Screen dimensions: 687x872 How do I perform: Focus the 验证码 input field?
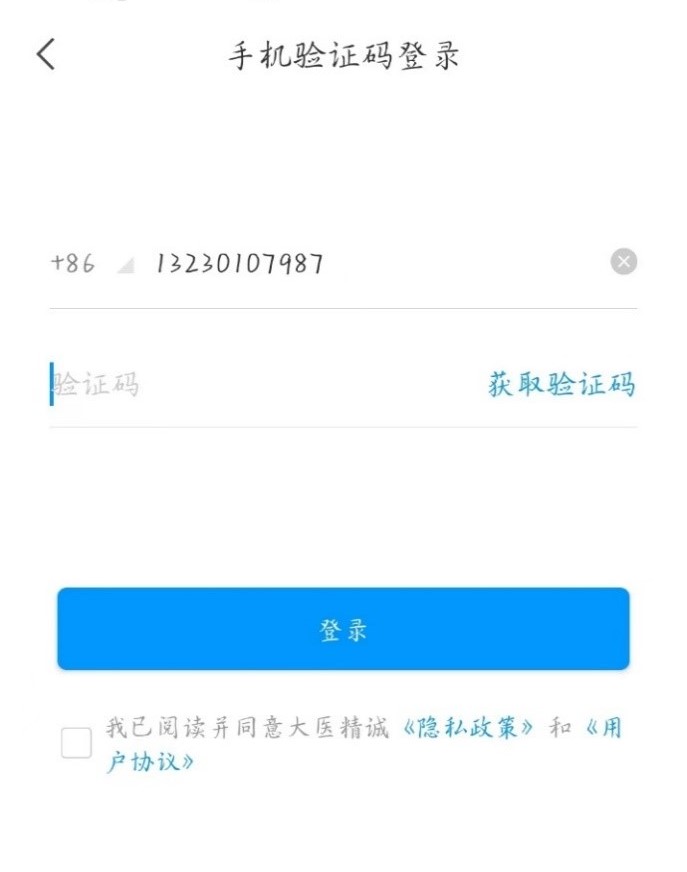point(250,385)
